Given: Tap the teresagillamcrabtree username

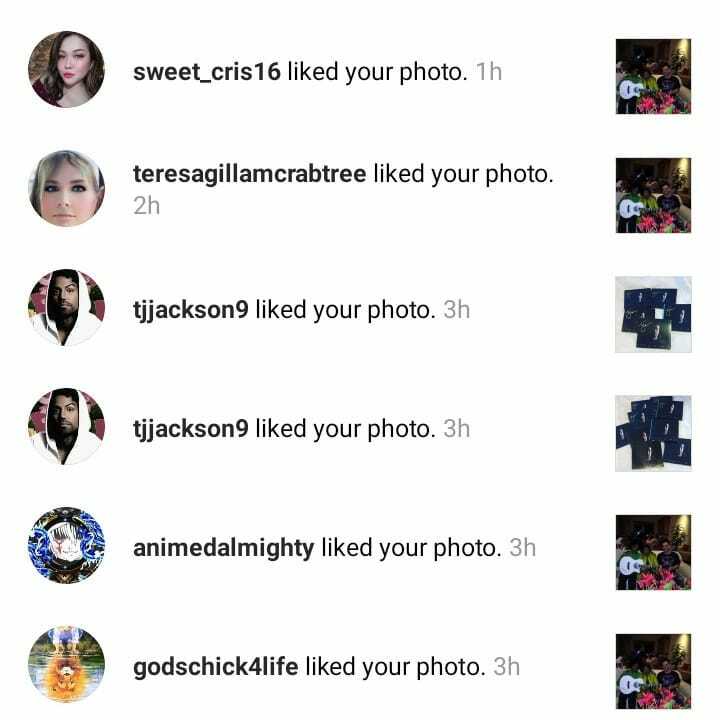Looking at the screenshot, I should 249,174.
